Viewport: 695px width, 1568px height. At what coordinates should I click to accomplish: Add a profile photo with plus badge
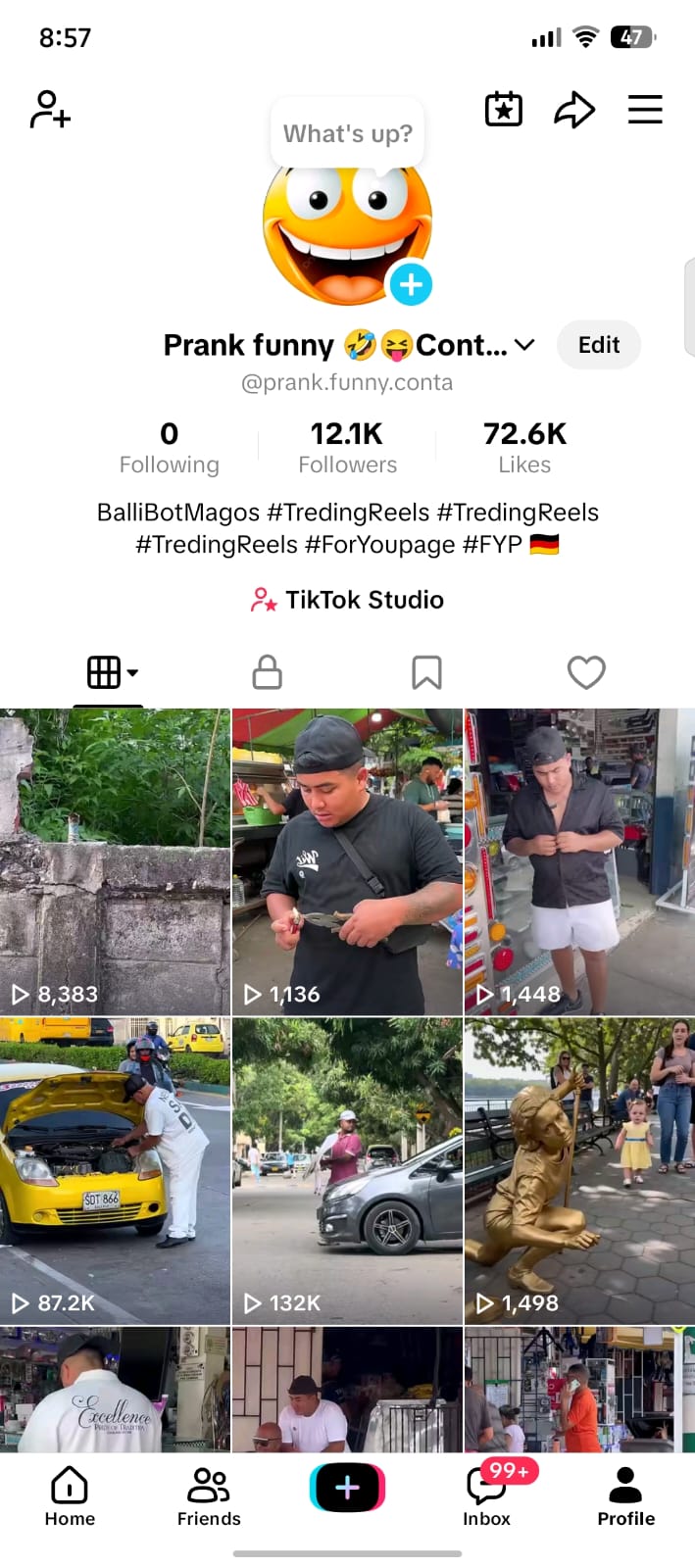(x=411, y=285)
